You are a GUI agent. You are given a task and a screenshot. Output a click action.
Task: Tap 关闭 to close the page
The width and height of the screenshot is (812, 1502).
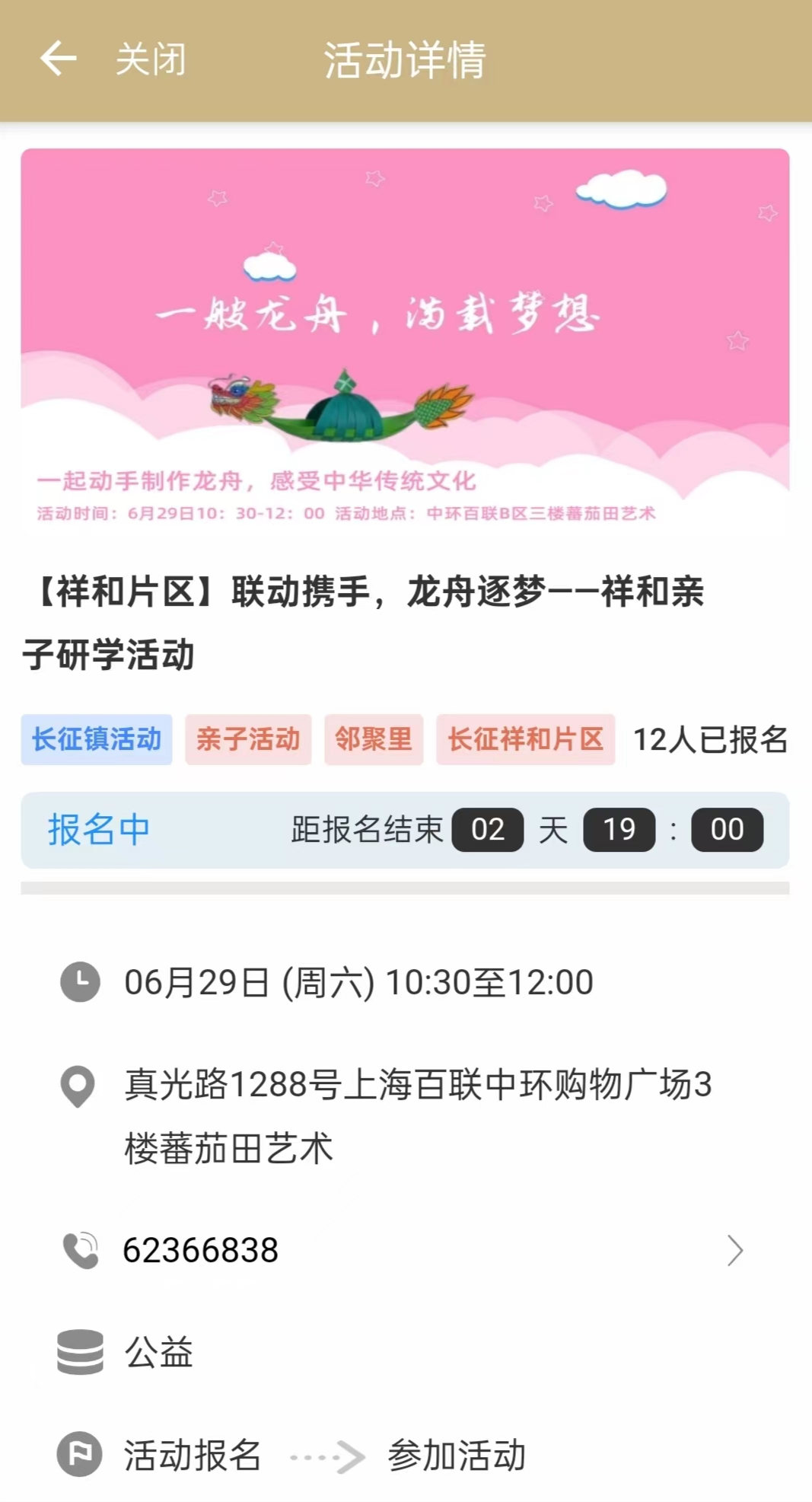tap(151, 59)
